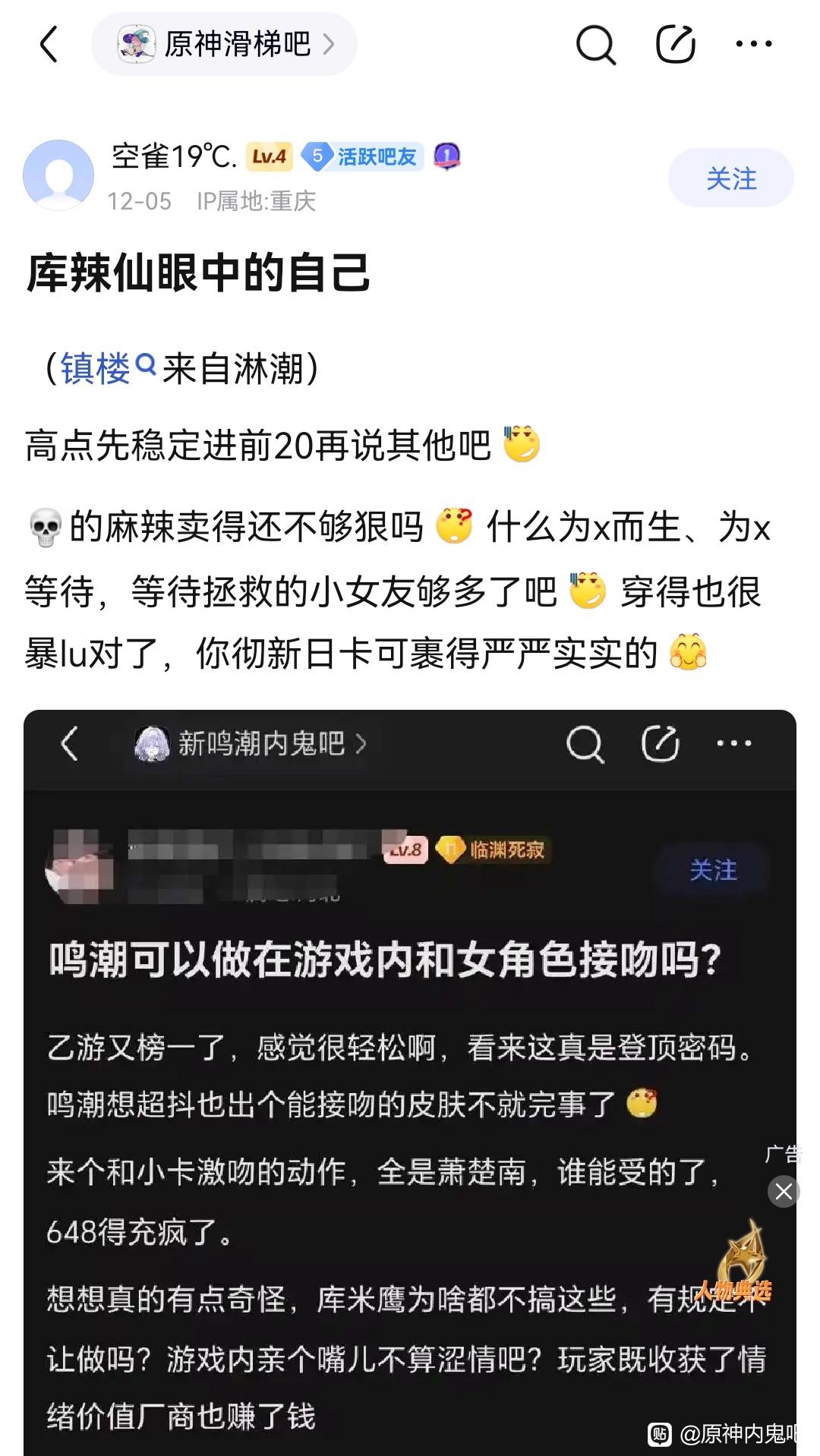Open 空雀19℃'s profile avatar
This screenshot has width=820, height=1456.
58,175
